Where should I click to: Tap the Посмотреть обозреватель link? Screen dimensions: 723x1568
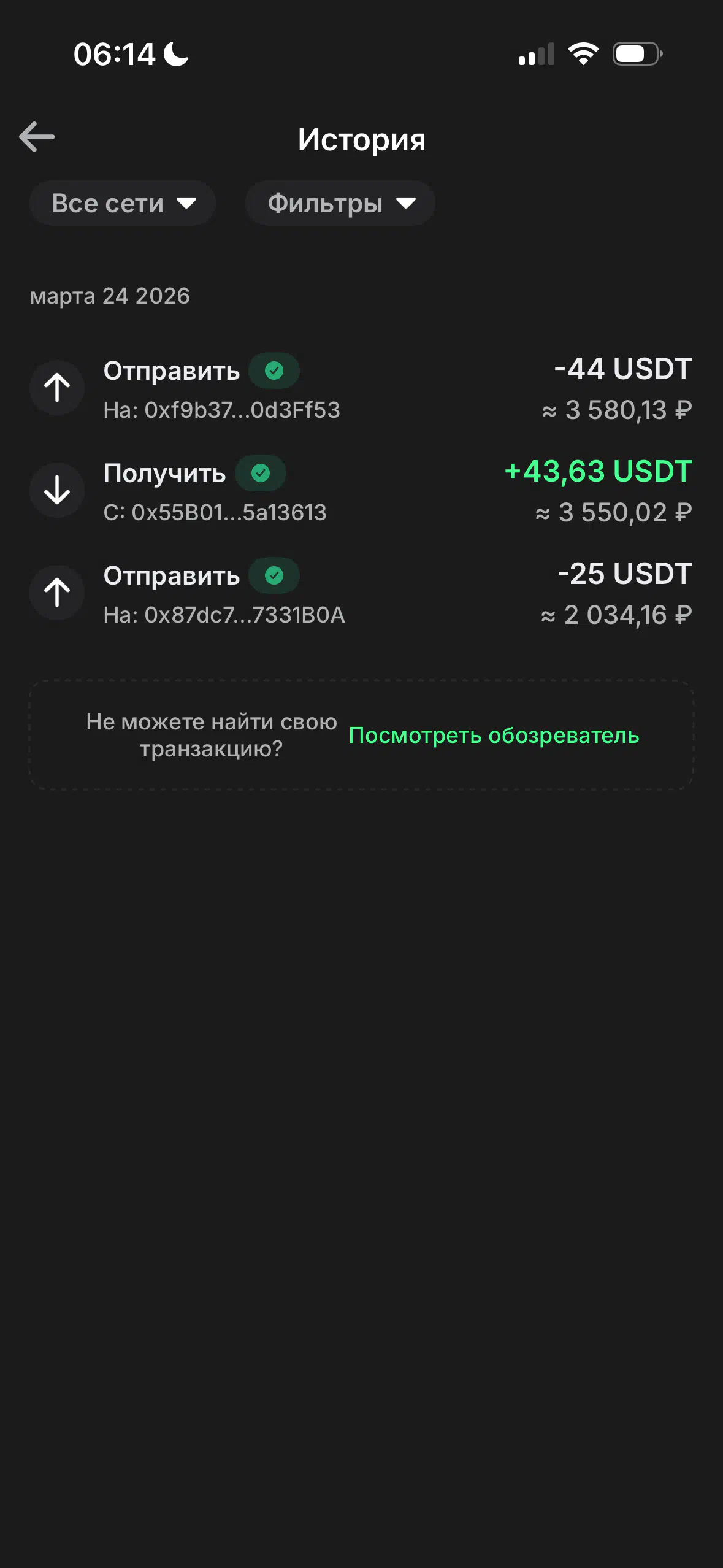coord(494,735)
